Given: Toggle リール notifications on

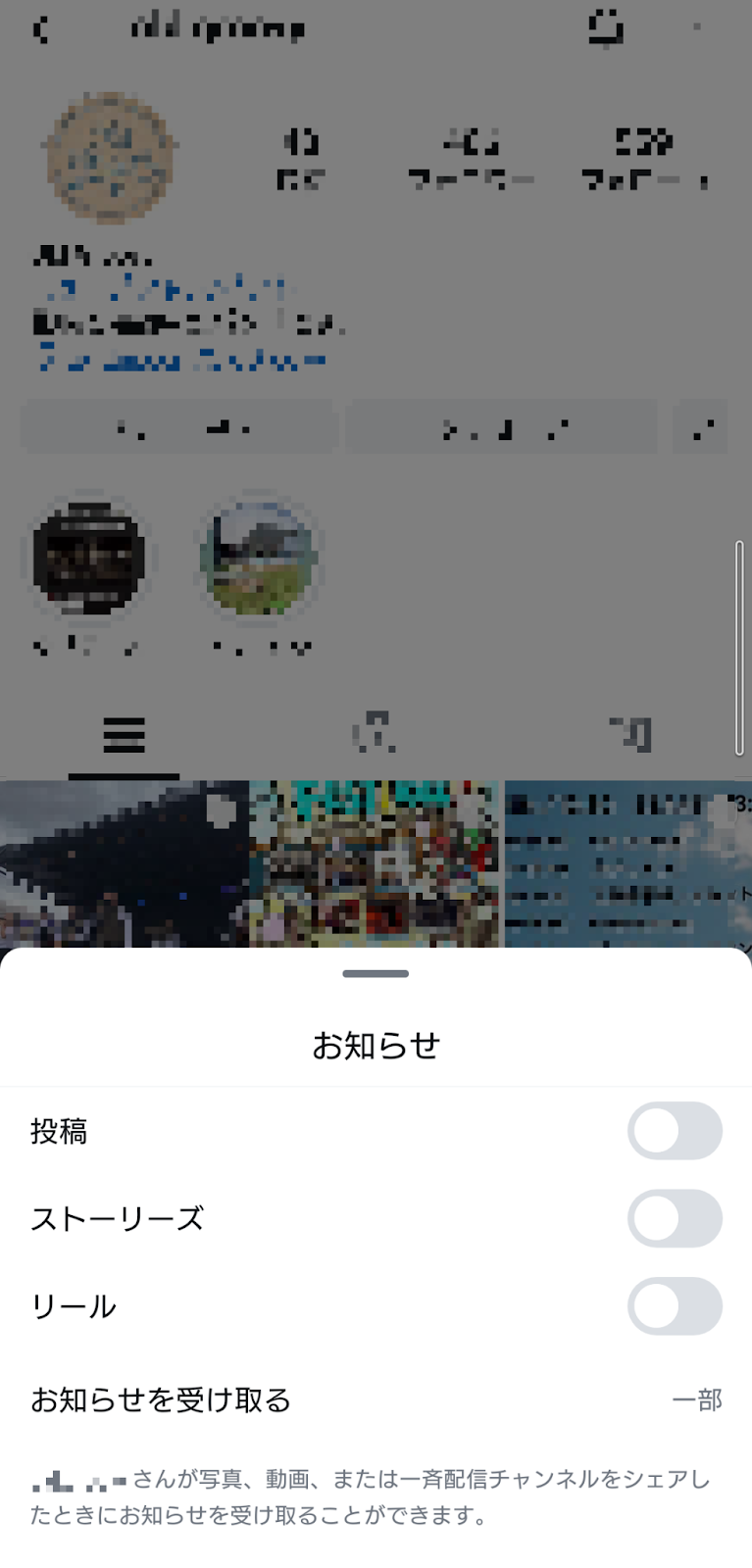Looking at the screenshot, I should (x=675, y=1306).
